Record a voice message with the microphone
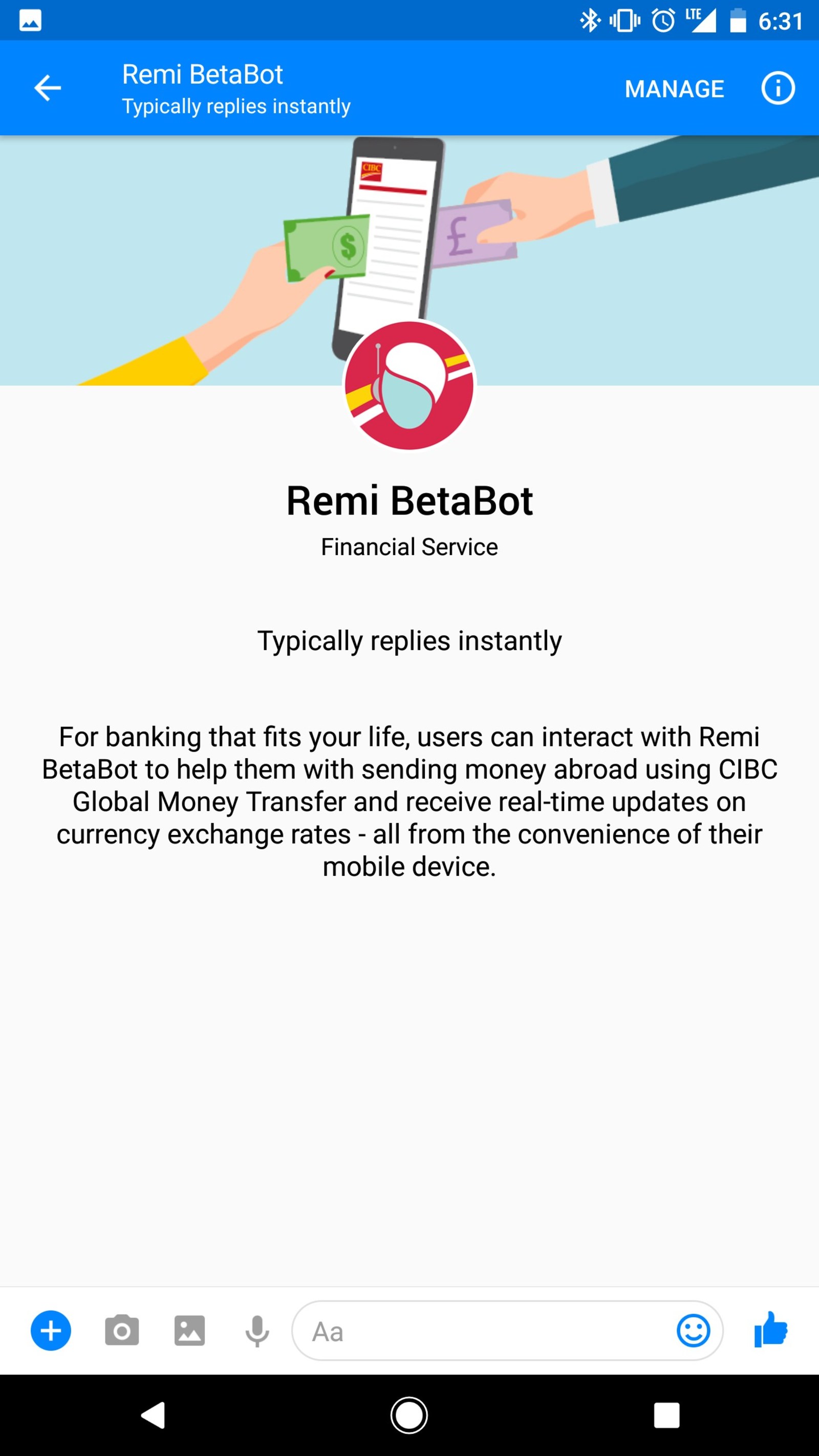The image size is (819, 1456). [256, 1331]
